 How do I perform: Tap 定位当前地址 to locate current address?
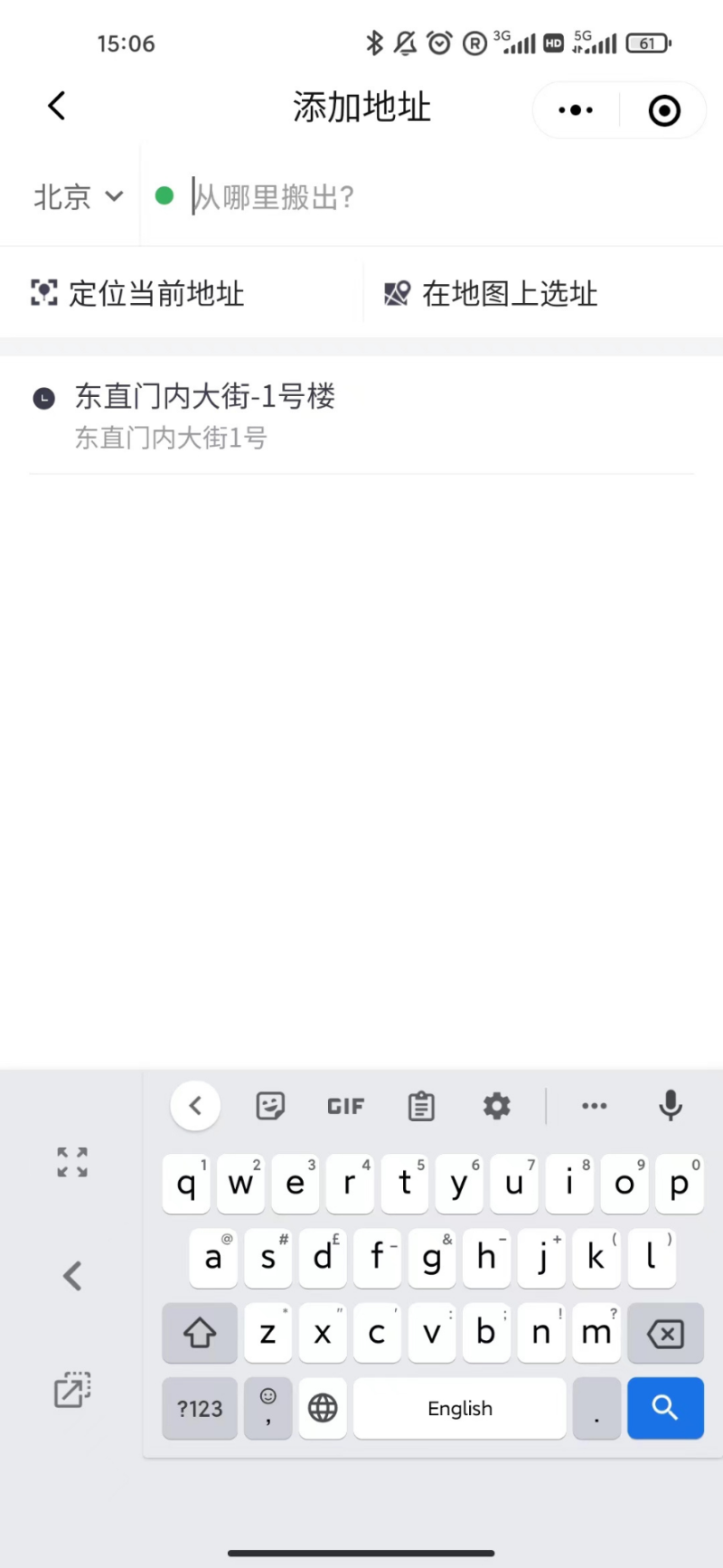[138, 293]
